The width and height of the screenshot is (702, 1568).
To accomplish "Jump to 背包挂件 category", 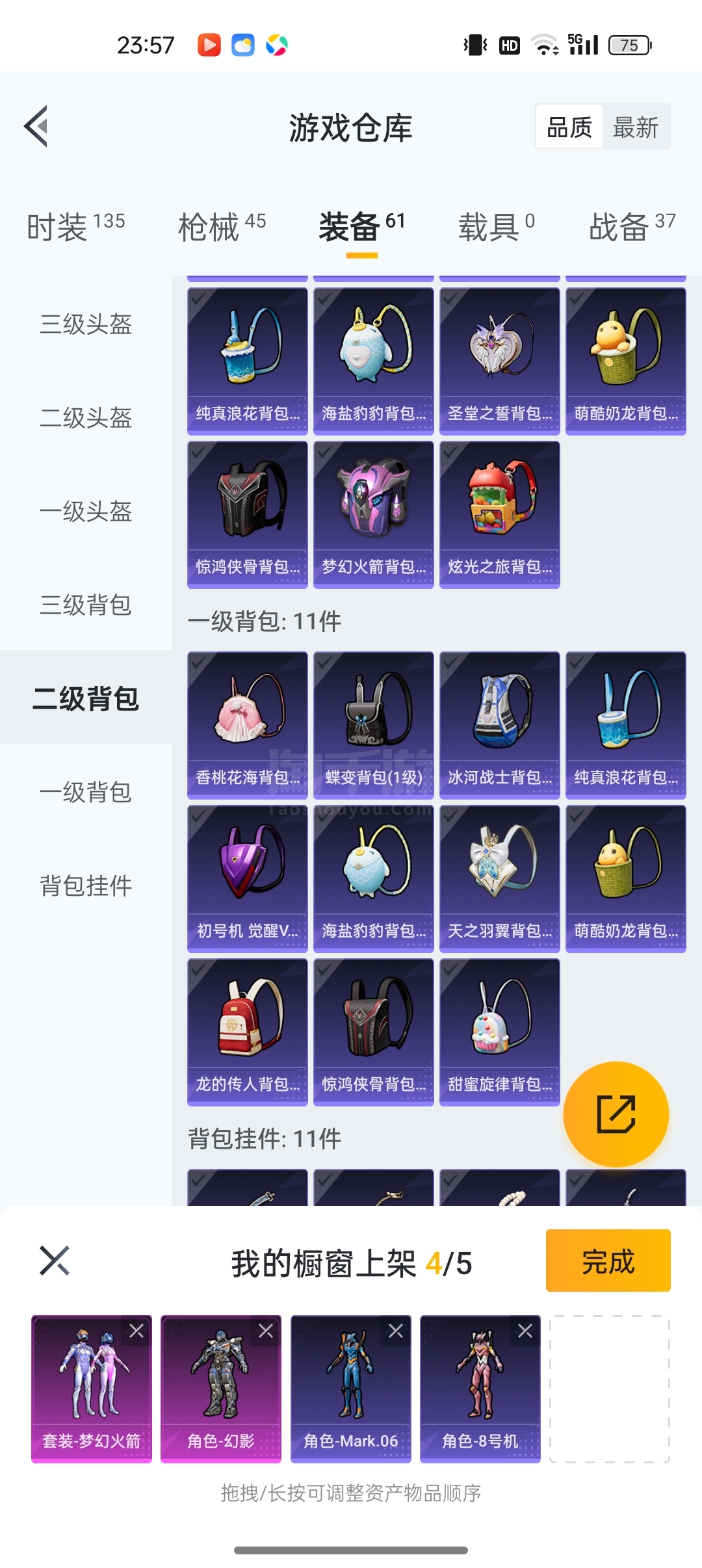I will coord(86,885).
